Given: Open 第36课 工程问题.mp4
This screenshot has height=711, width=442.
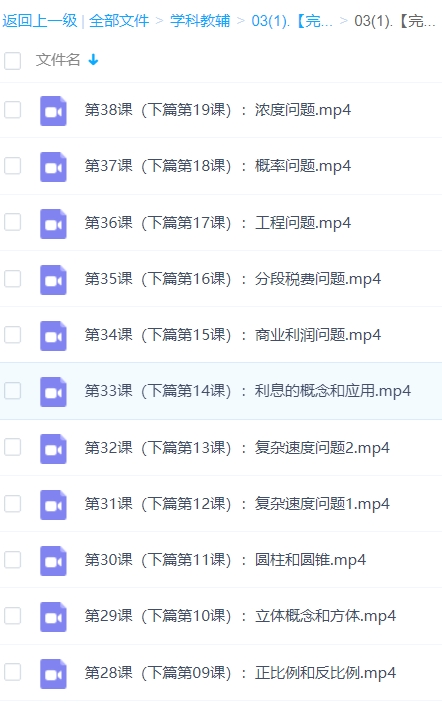Looking at the screenshot, I should (x=218, y=223).
